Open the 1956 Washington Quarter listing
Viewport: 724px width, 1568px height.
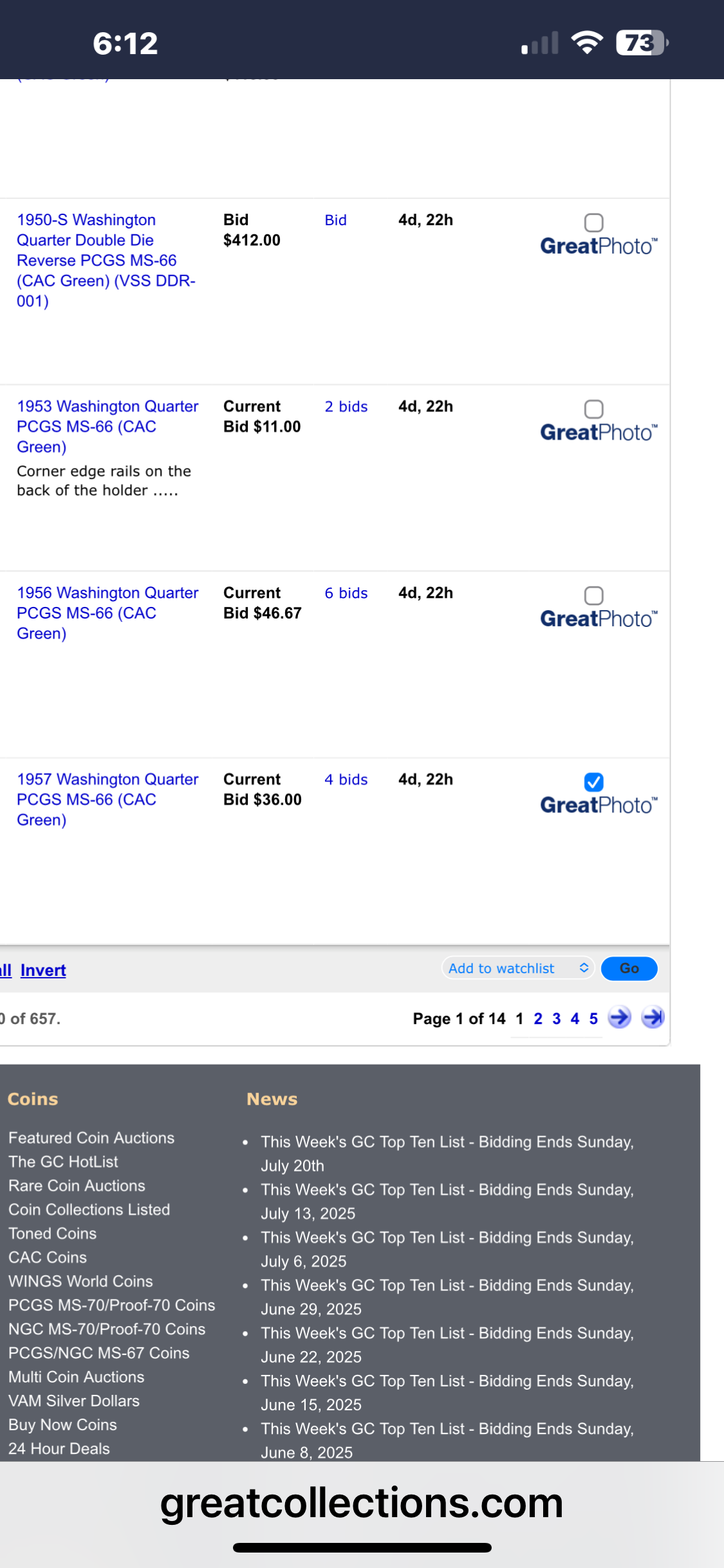[x=107, y=613]
